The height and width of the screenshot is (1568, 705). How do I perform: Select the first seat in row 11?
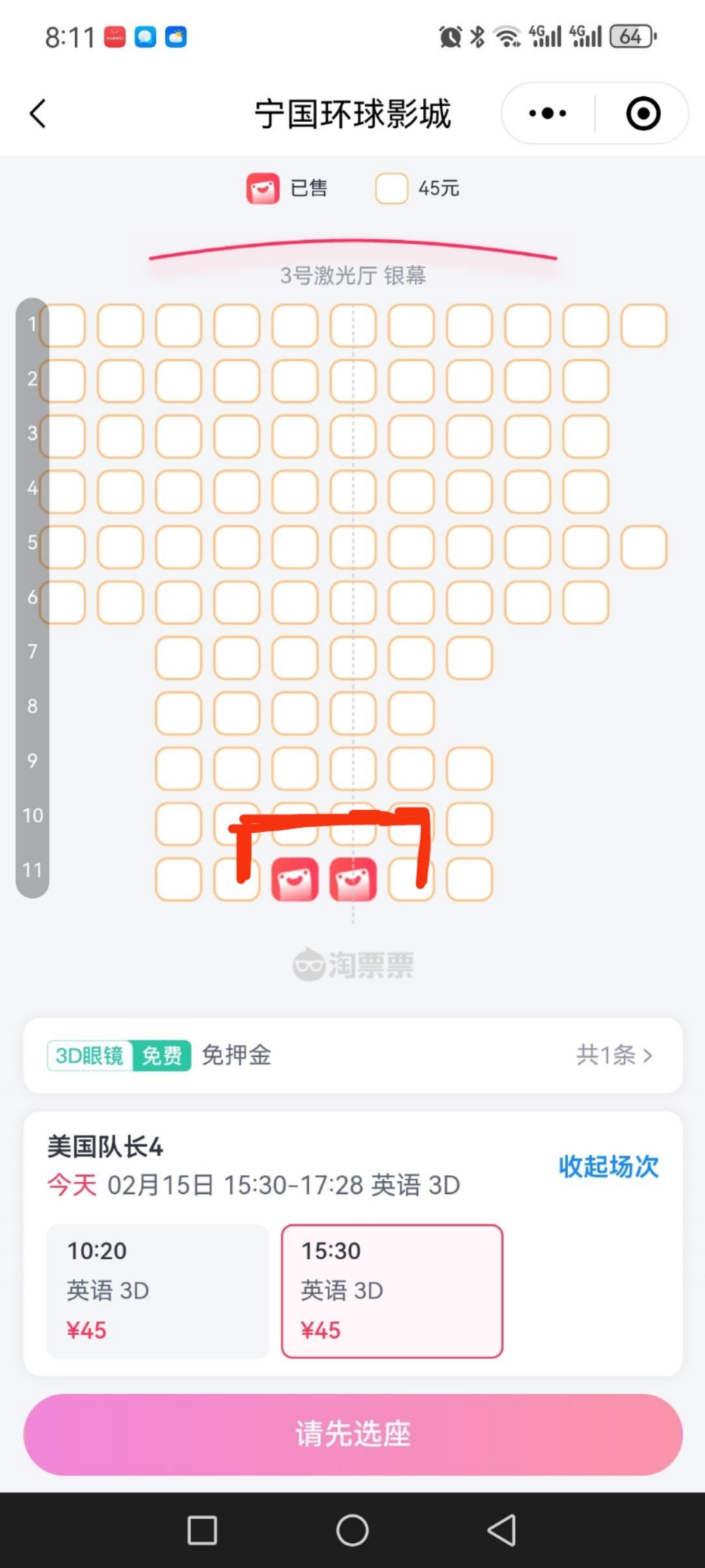[x=178, y=879]
